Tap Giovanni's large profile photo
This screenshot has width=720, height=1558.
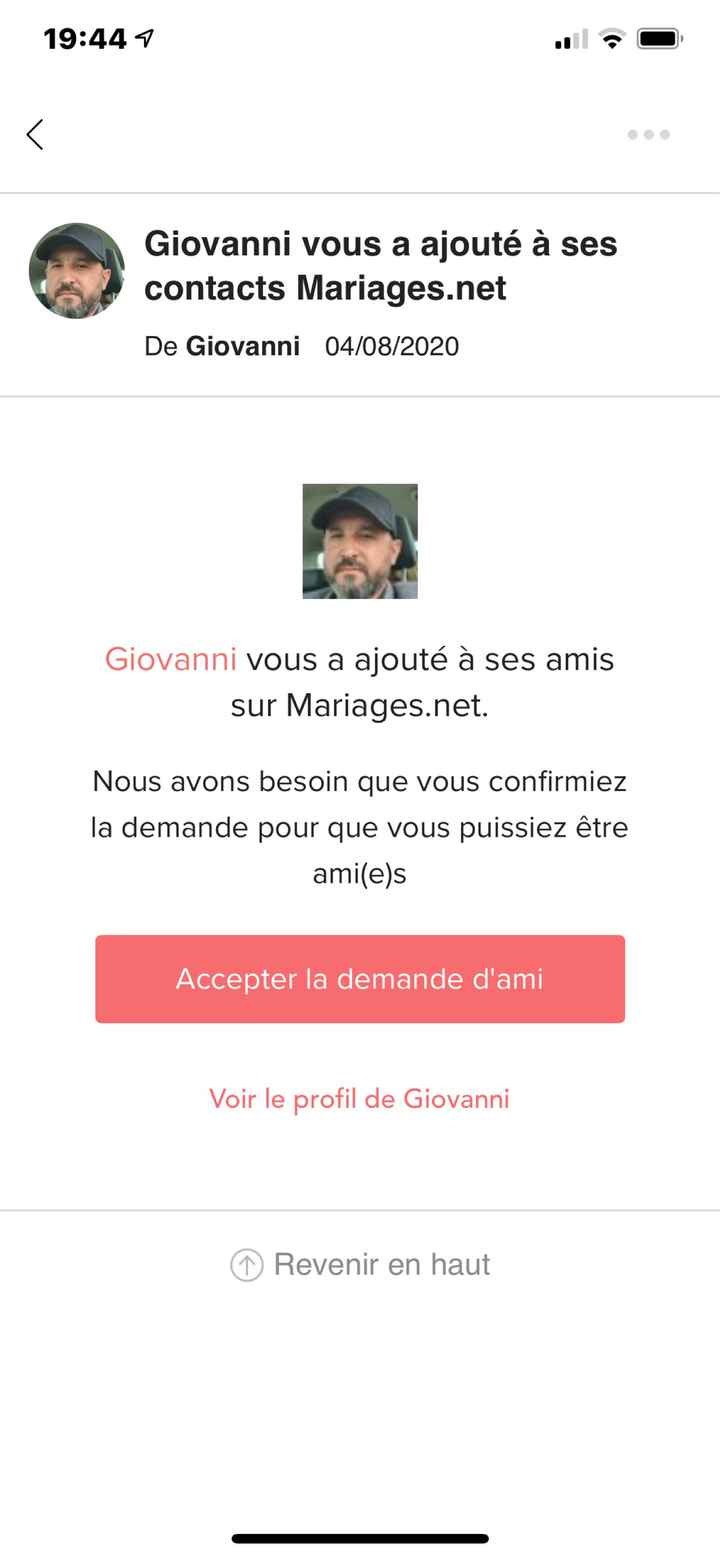coord(360,541)
